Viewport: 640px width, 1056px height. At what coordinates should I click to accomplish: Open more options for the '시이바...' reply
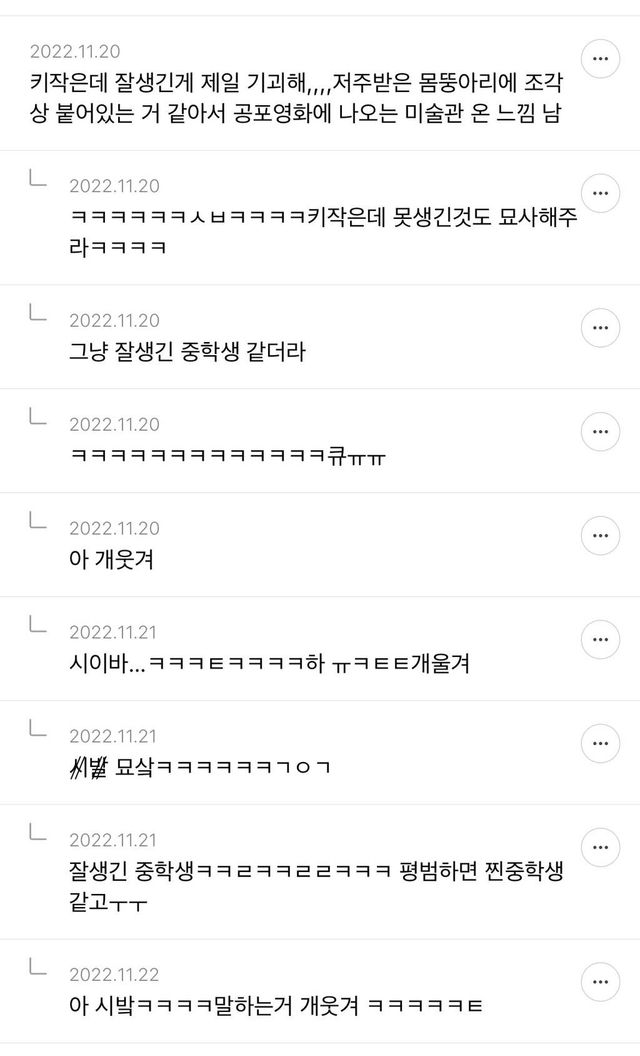[600, 638]
